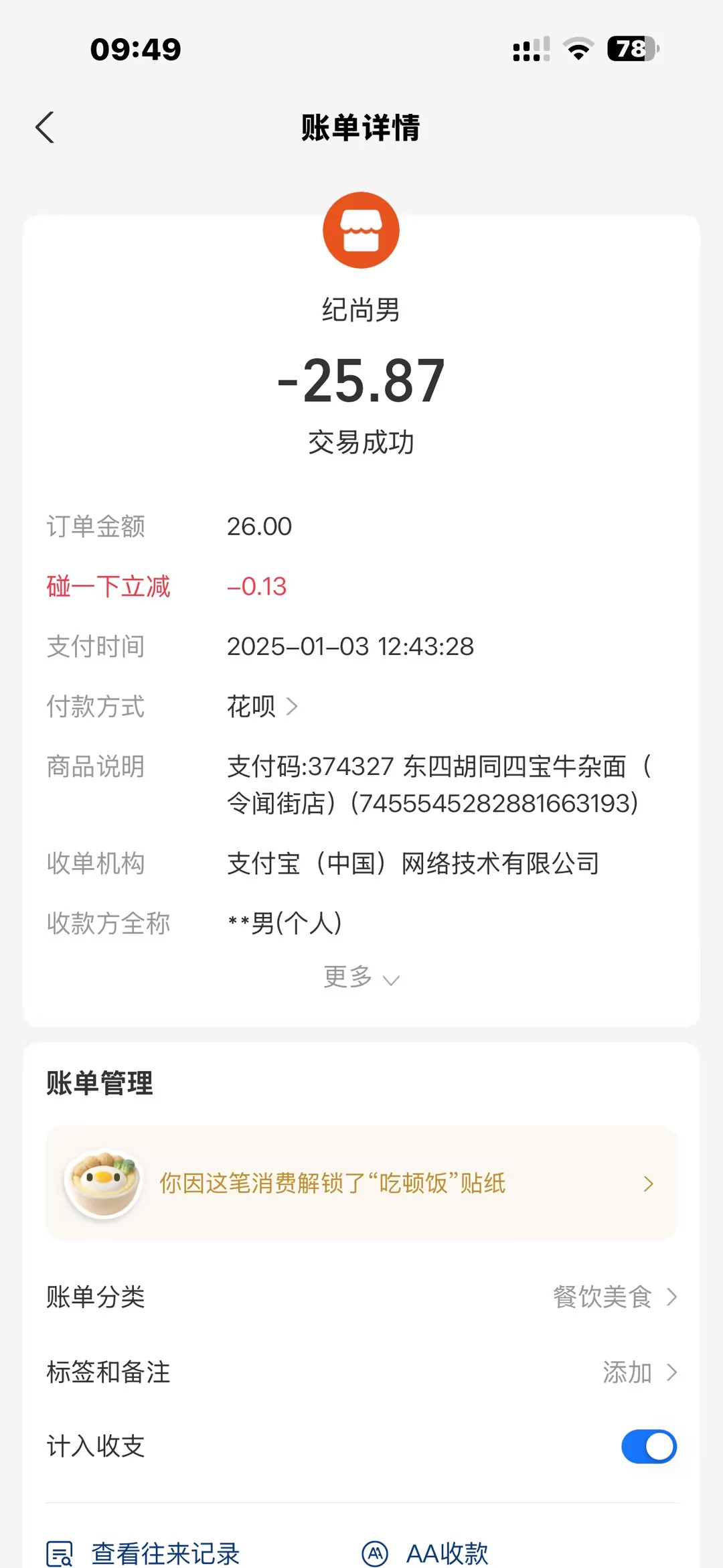723x1568 pixels.
Task: Open the unlocked “吃顿饭” sticker banner
Action: [361, 1183]
